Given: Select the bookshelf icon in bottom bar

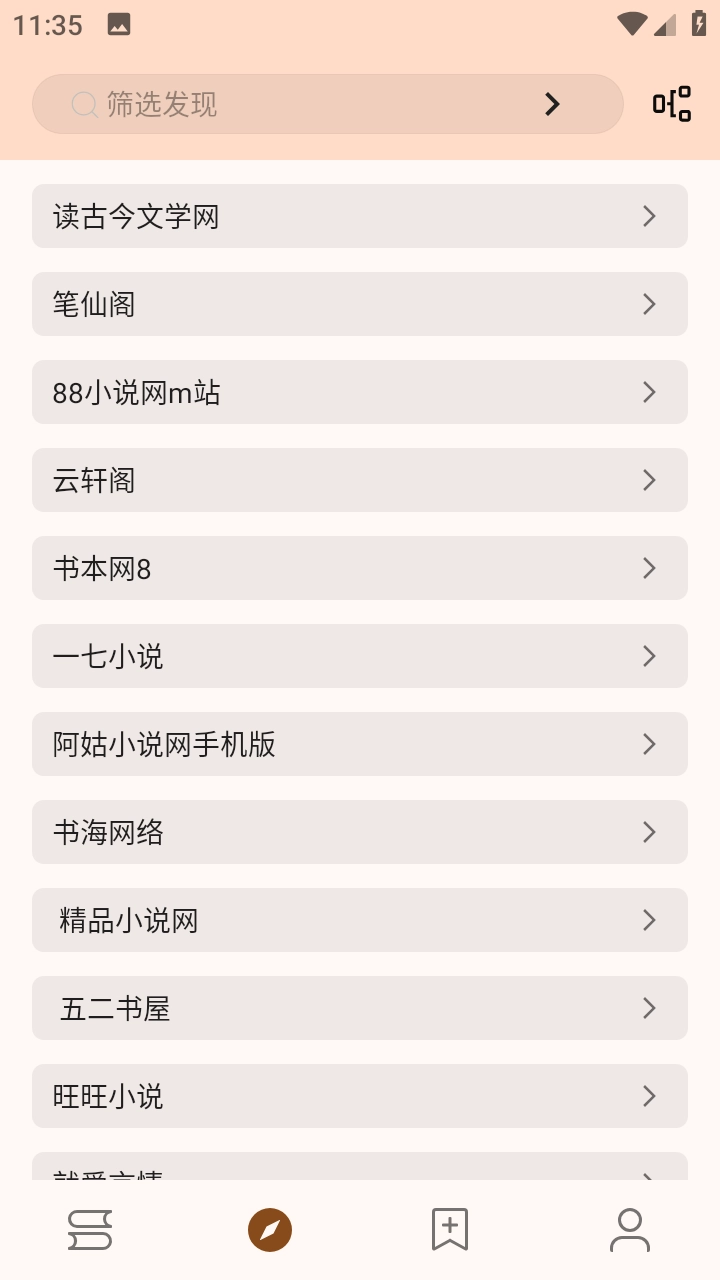Looking at the screenshot, I should tap(88, 1229).
